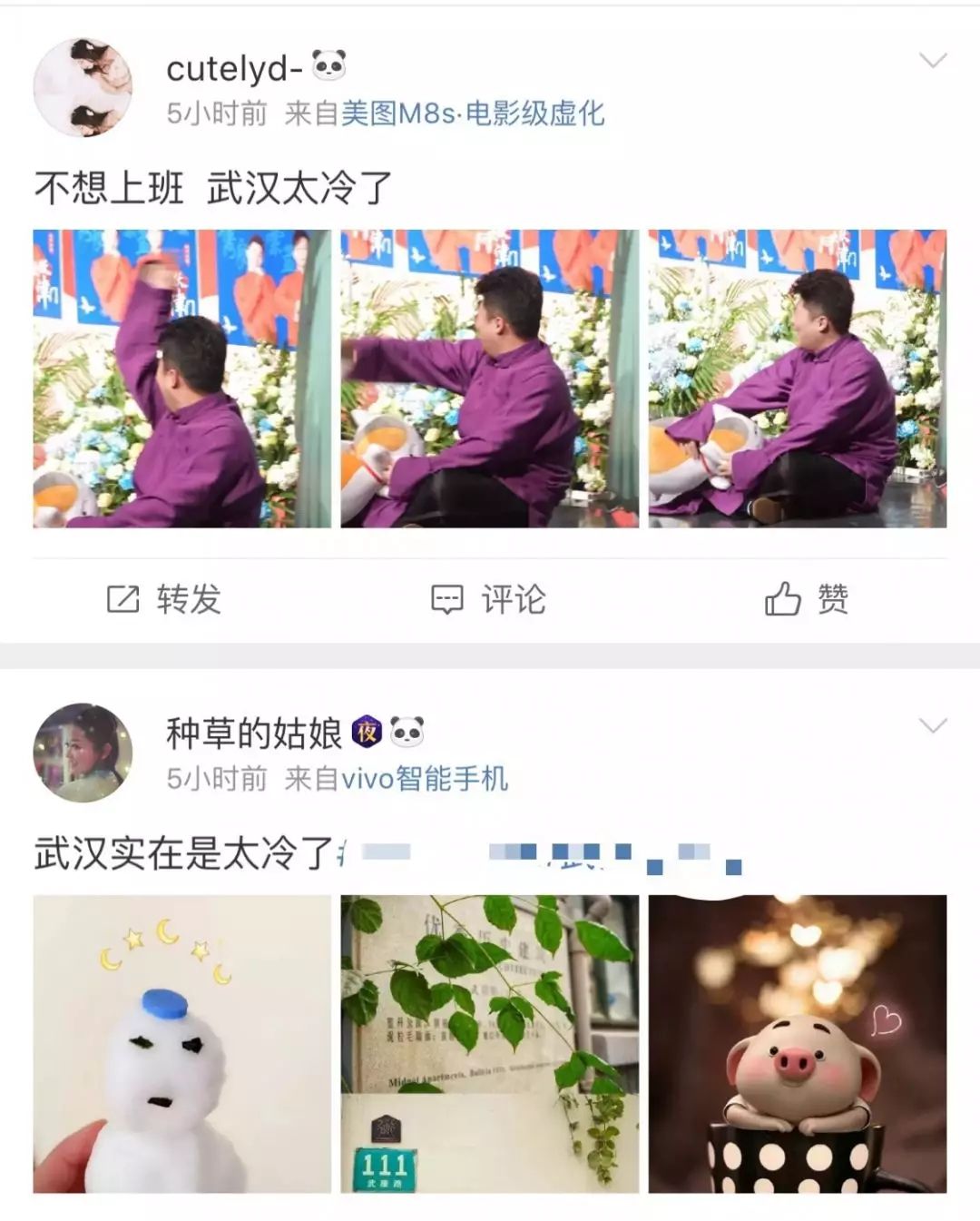Screen dimensions: 980x1221
Task: Comment on cutelyd-'s post via 评论
Action: coord(489,599)
